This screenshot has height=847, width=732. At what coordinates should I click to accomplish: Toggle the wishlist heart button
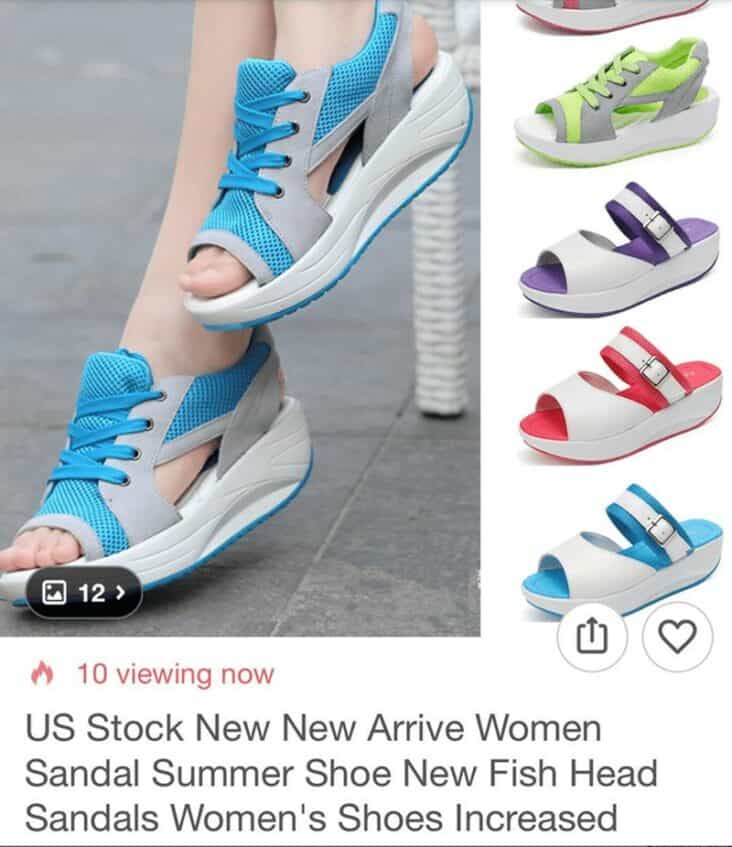676,636
